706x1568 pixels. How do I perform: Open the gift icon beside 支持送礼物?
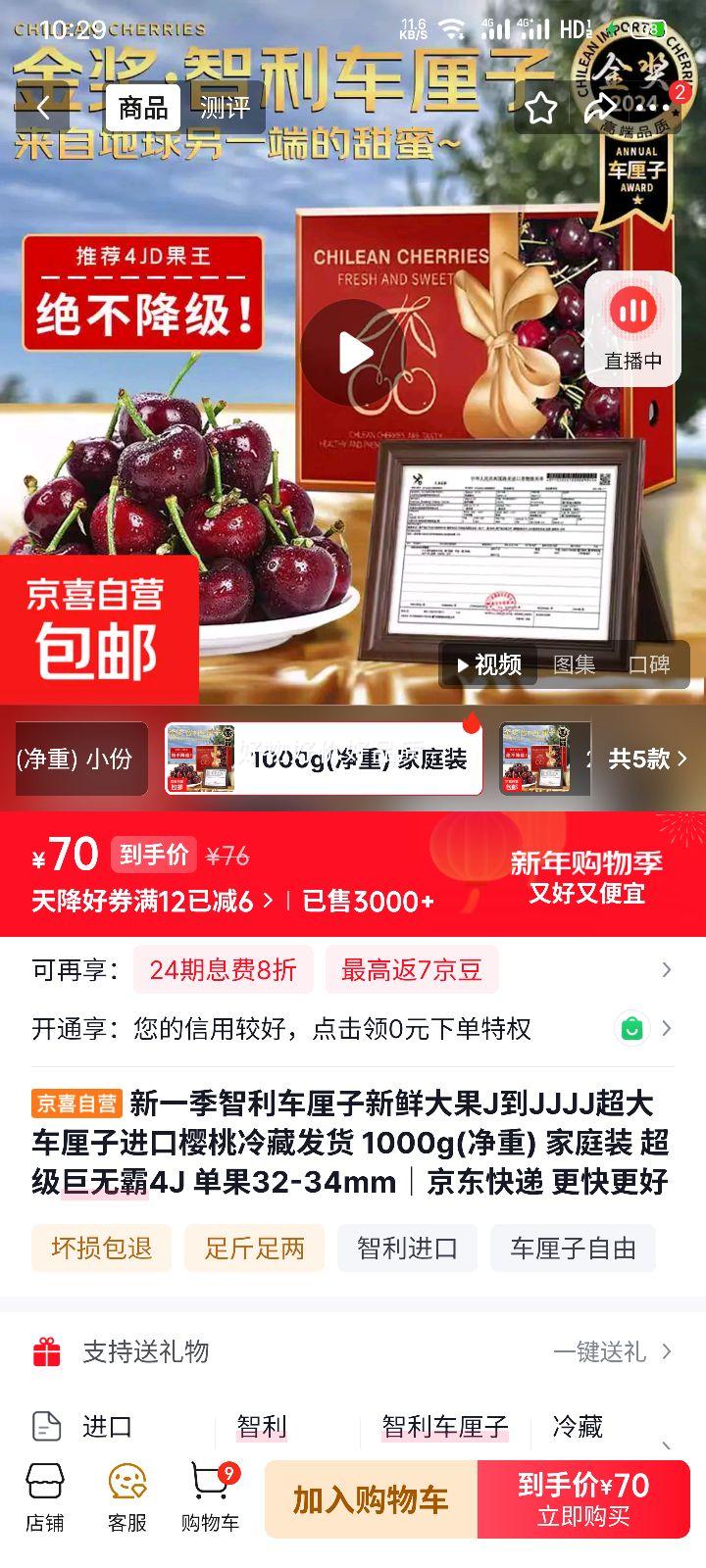coord(47,1350)
